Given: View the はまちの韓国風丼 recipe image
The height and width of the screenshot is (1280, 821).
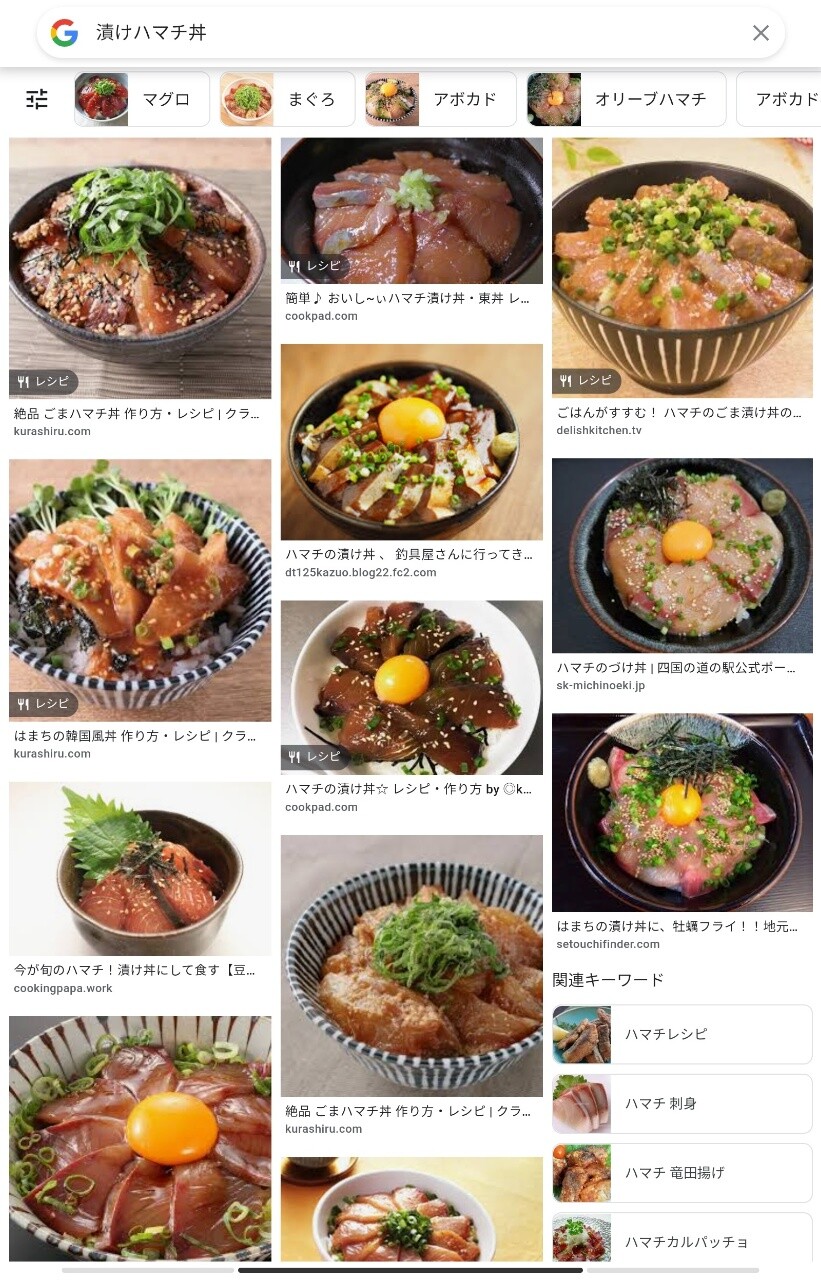Looking at the screenshot, I should coord(140,590).
